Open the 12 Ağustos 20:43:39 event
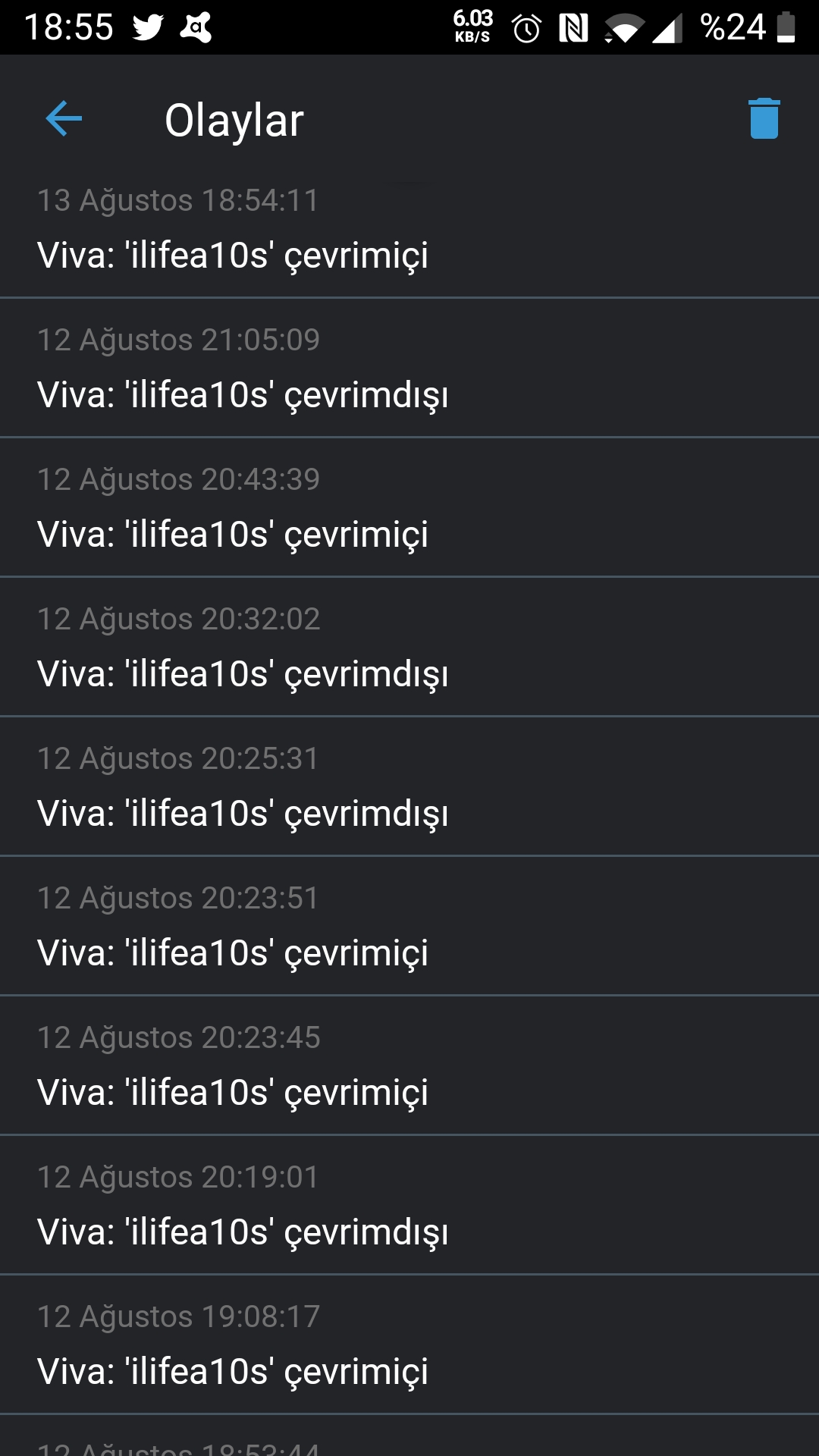This screenshot has width=819, height=1456. 409,507
